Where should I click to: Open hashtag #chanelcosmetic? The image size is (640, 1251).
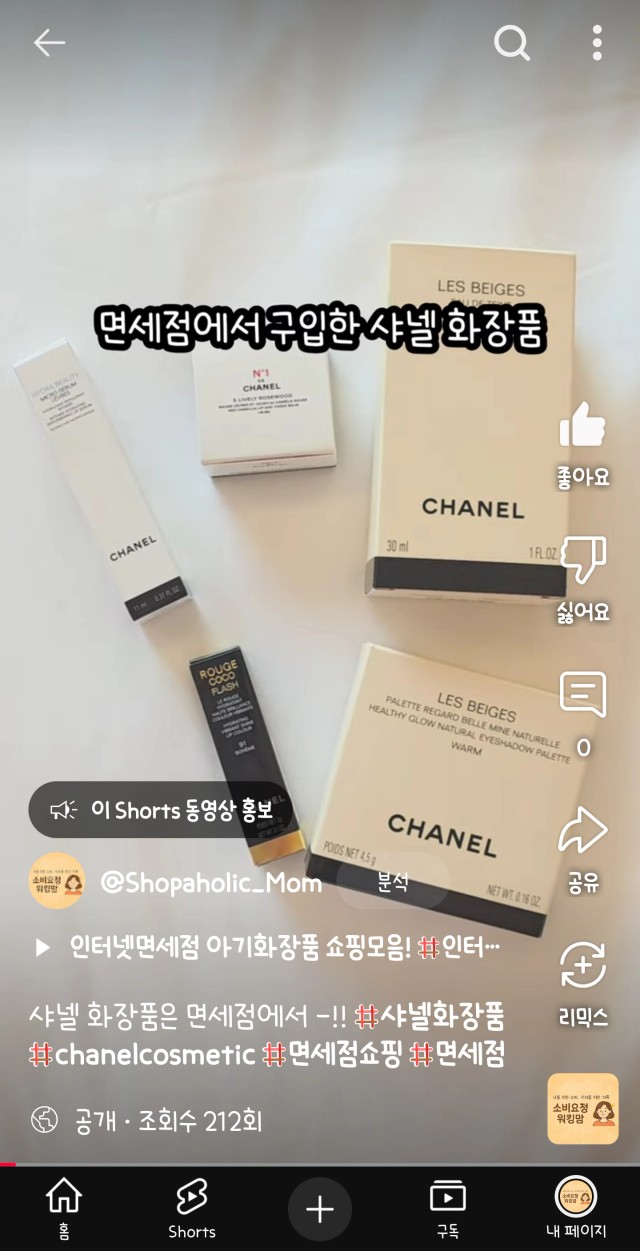(x=142, y=1053)
